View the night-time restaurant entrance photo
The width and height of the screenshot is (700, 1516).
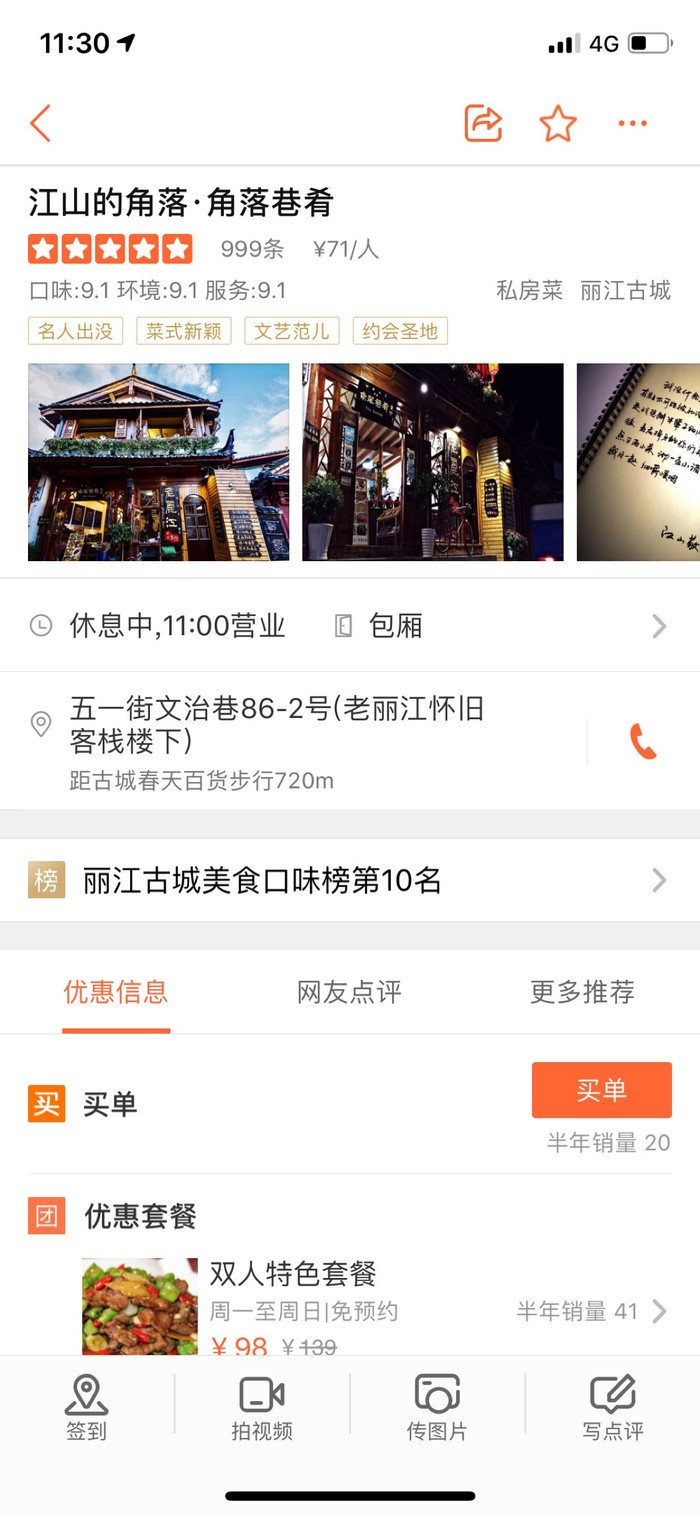point(433,461)
